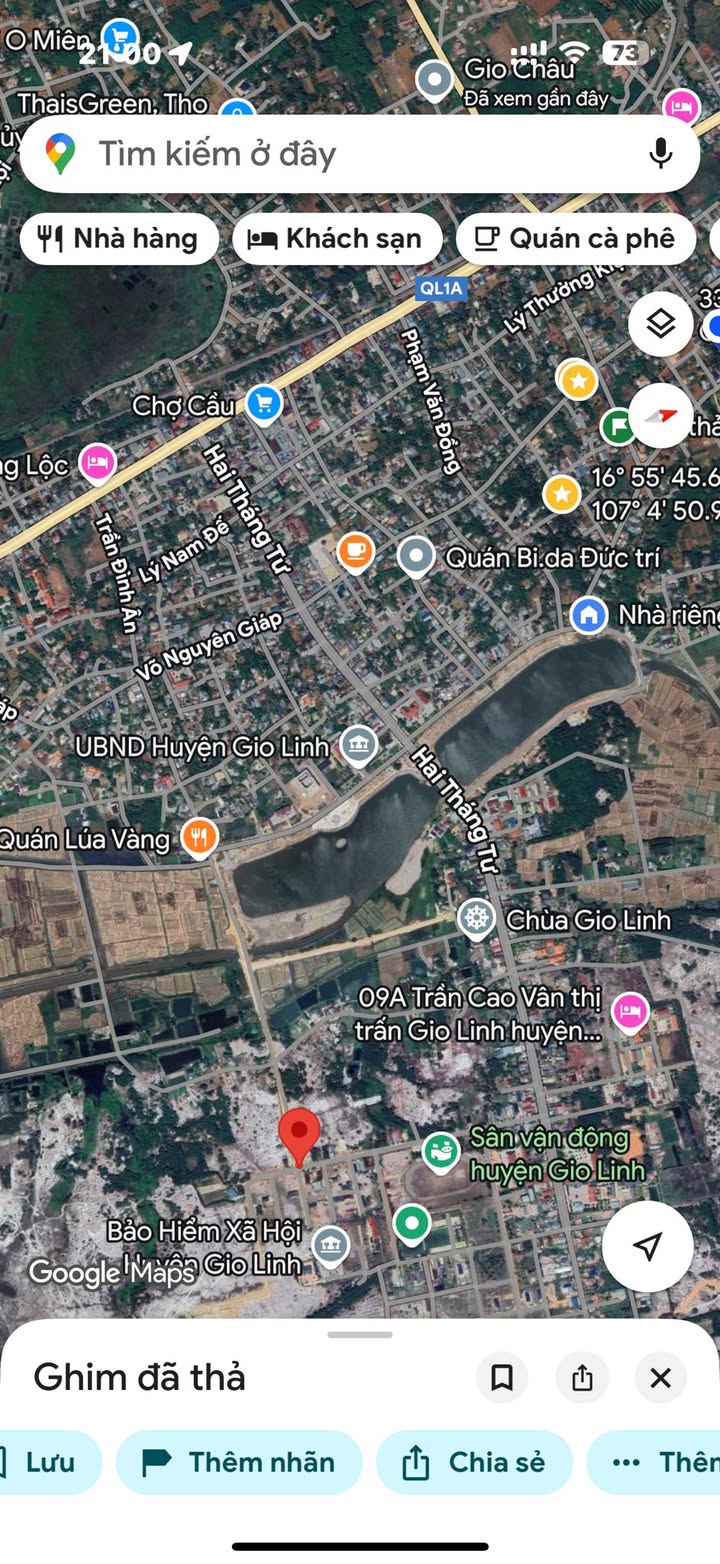Open the "Quán Lúa Vàng" restaurant marker
The height and width of the screenshot is (1564, 720).
[200, 837]
